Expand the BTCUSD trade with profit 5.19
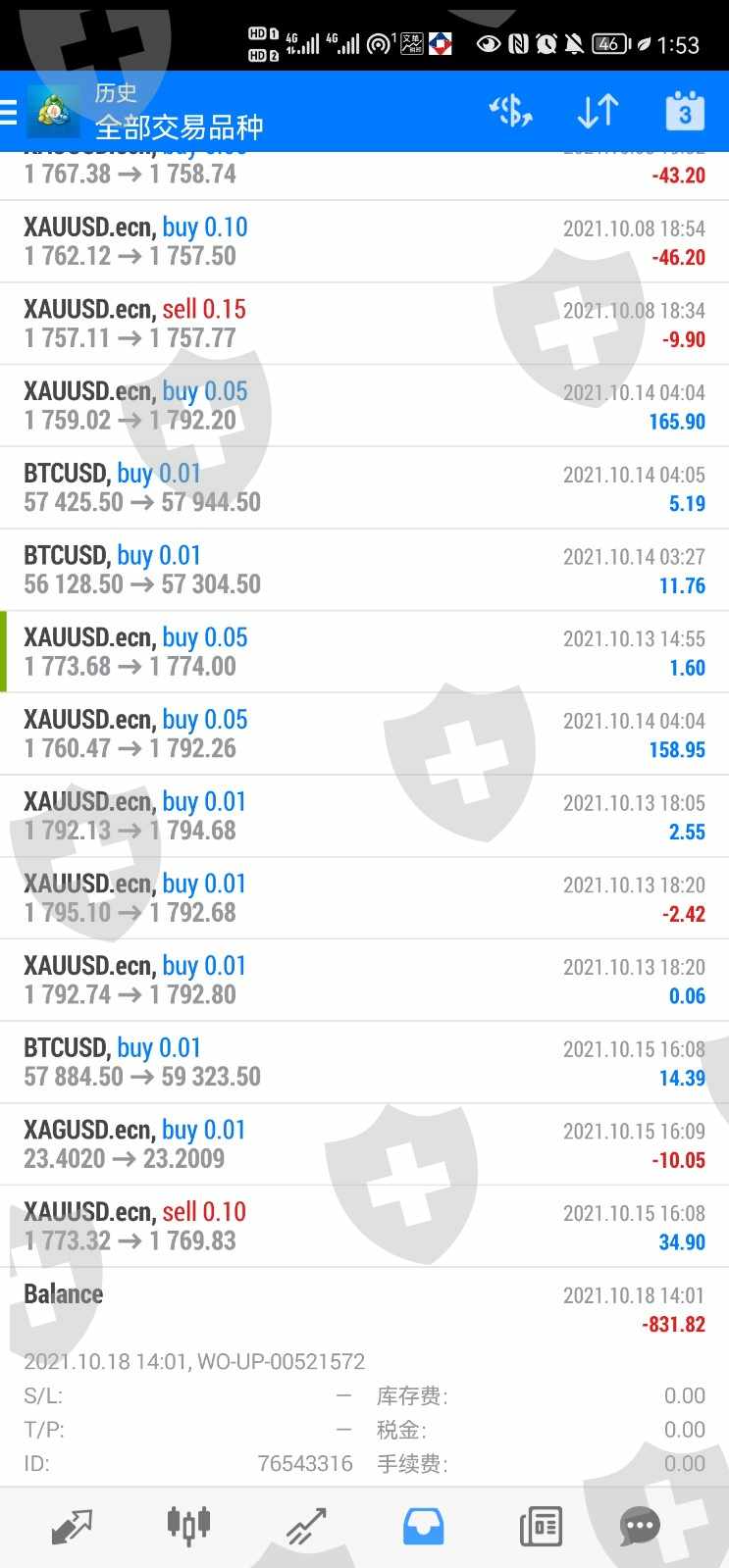Viewport: 729px width, 1568px height. click(x=364, y=487)
